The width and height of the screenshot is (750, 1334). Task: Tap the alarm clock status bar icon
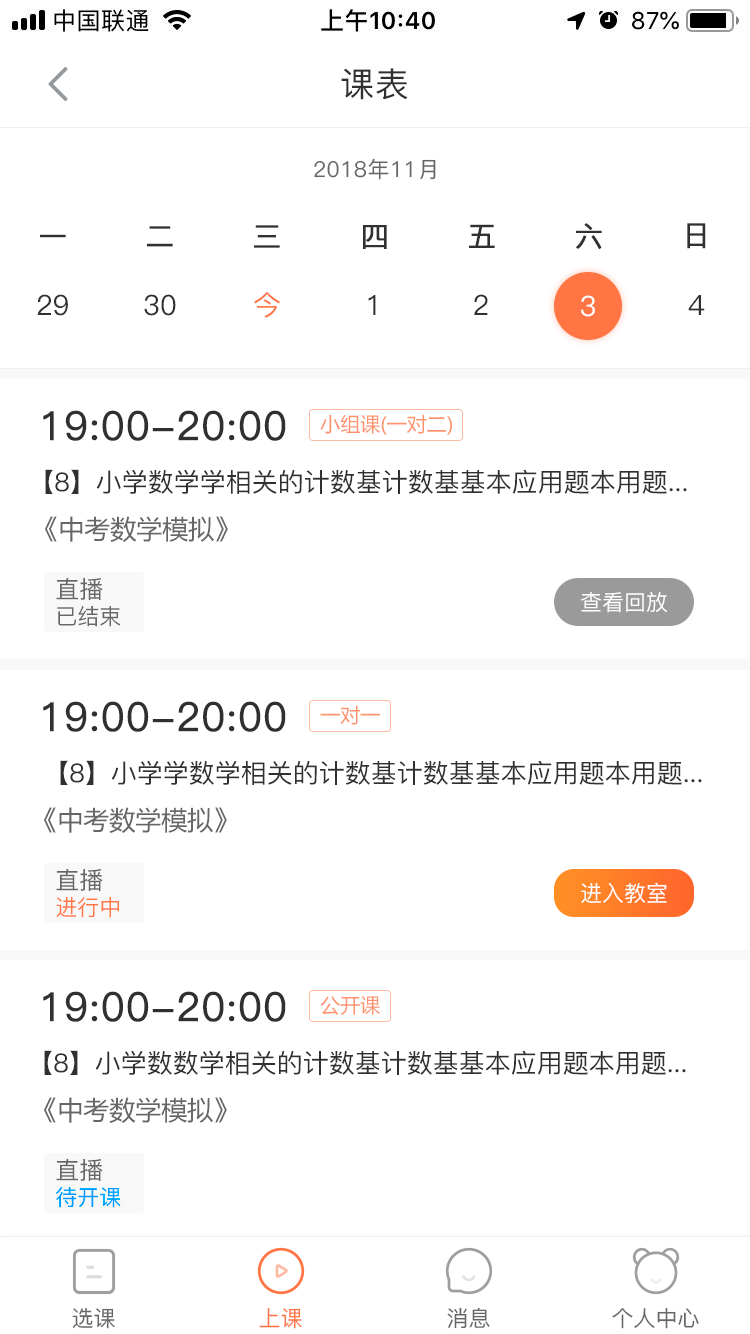[x=609, y=18]
